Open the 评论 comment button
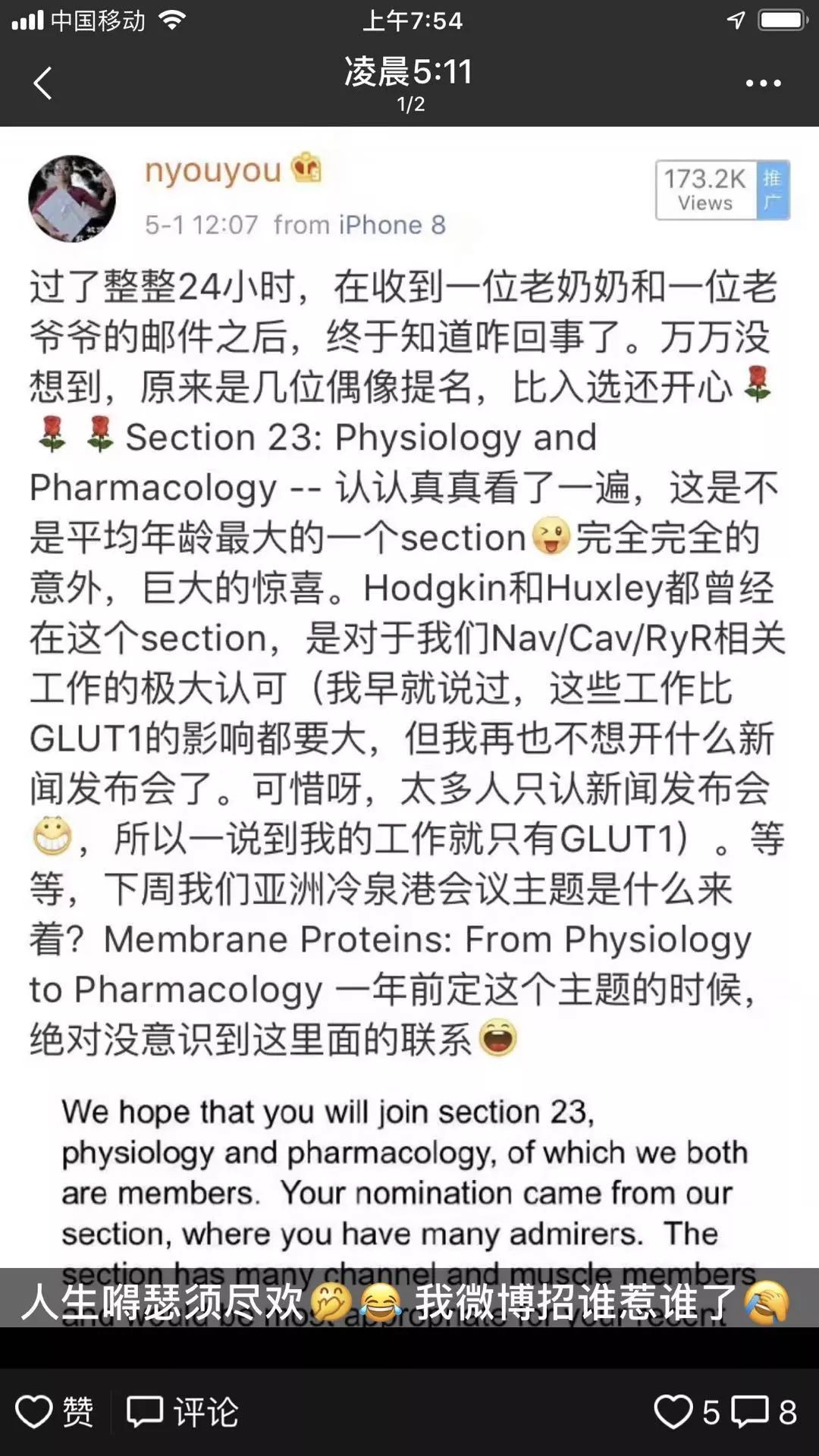The height and width of the screenshot is (1456, 819). [x=182, y=1412]
